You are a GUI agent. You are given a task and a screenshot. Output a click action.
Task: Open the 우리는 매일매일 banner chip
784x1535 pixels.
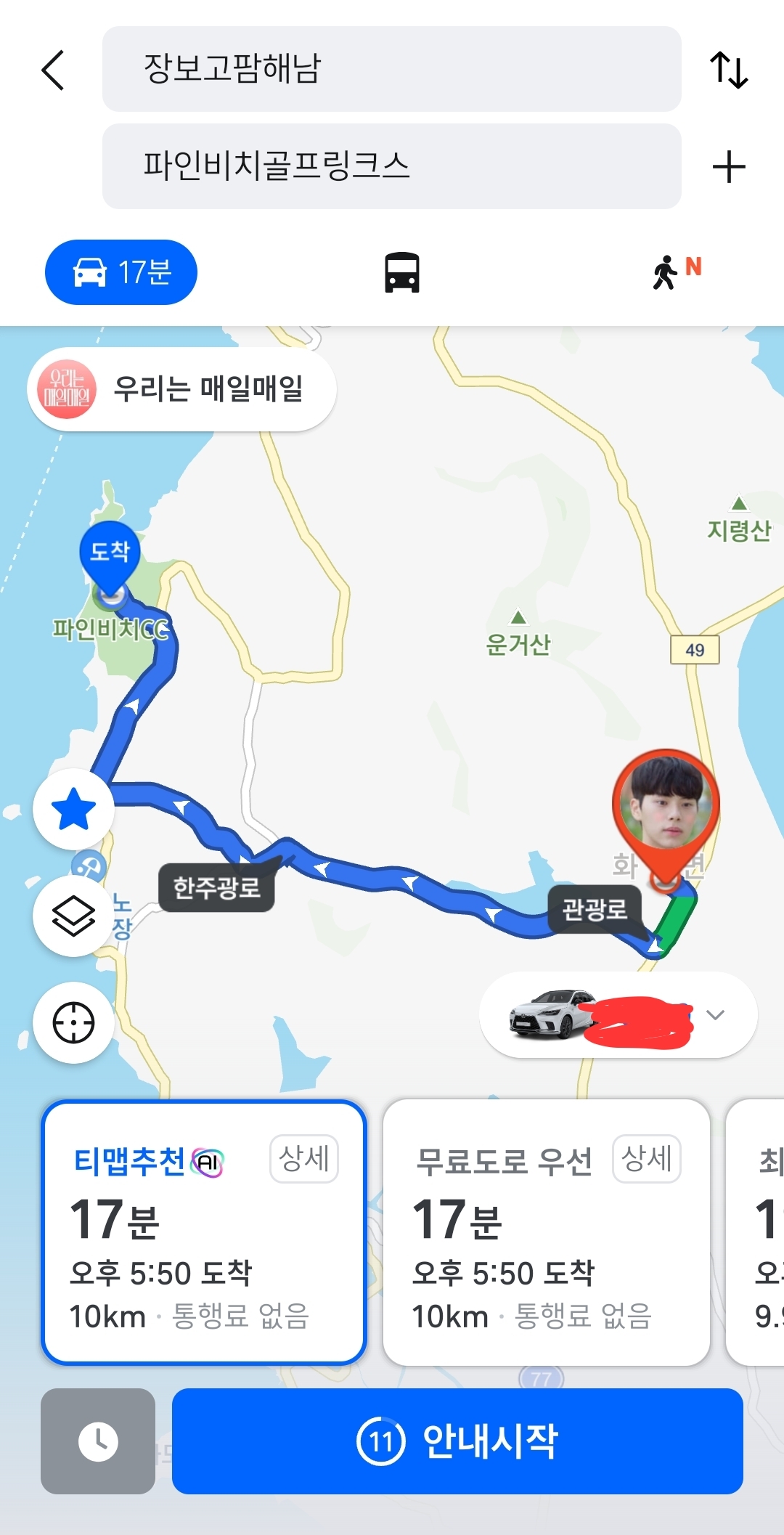[181, 389]
